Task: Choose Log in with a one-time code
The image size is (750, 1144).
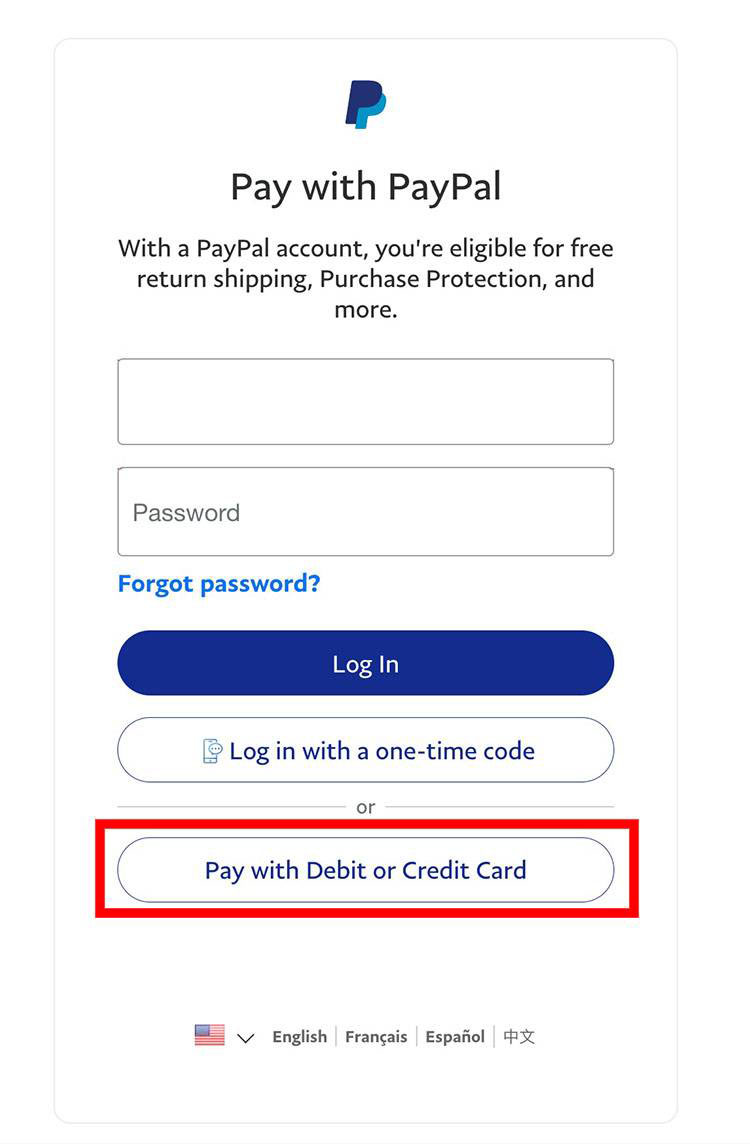Action: (366, 750)
